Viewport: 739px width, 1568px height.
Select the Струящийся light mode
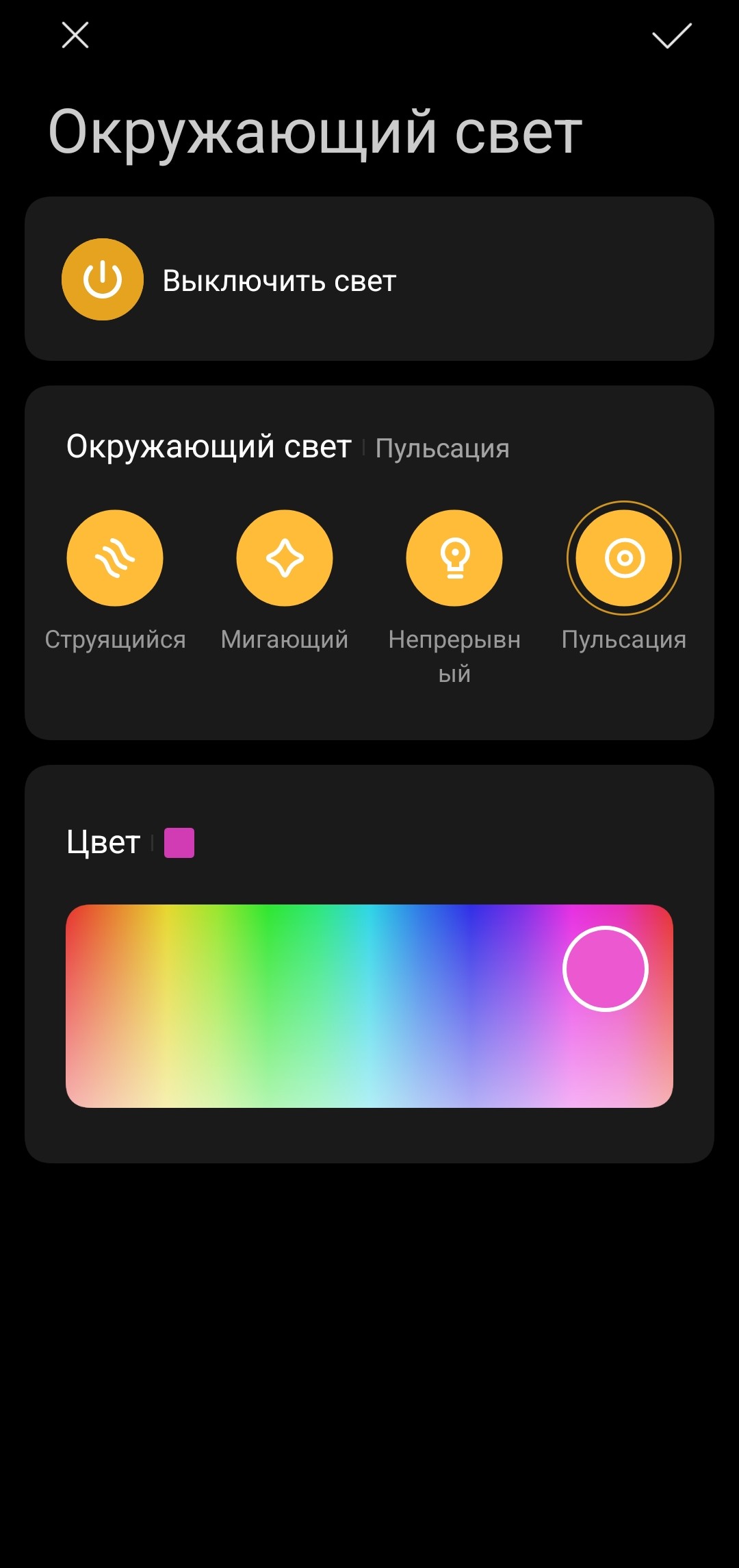point(115,558)
